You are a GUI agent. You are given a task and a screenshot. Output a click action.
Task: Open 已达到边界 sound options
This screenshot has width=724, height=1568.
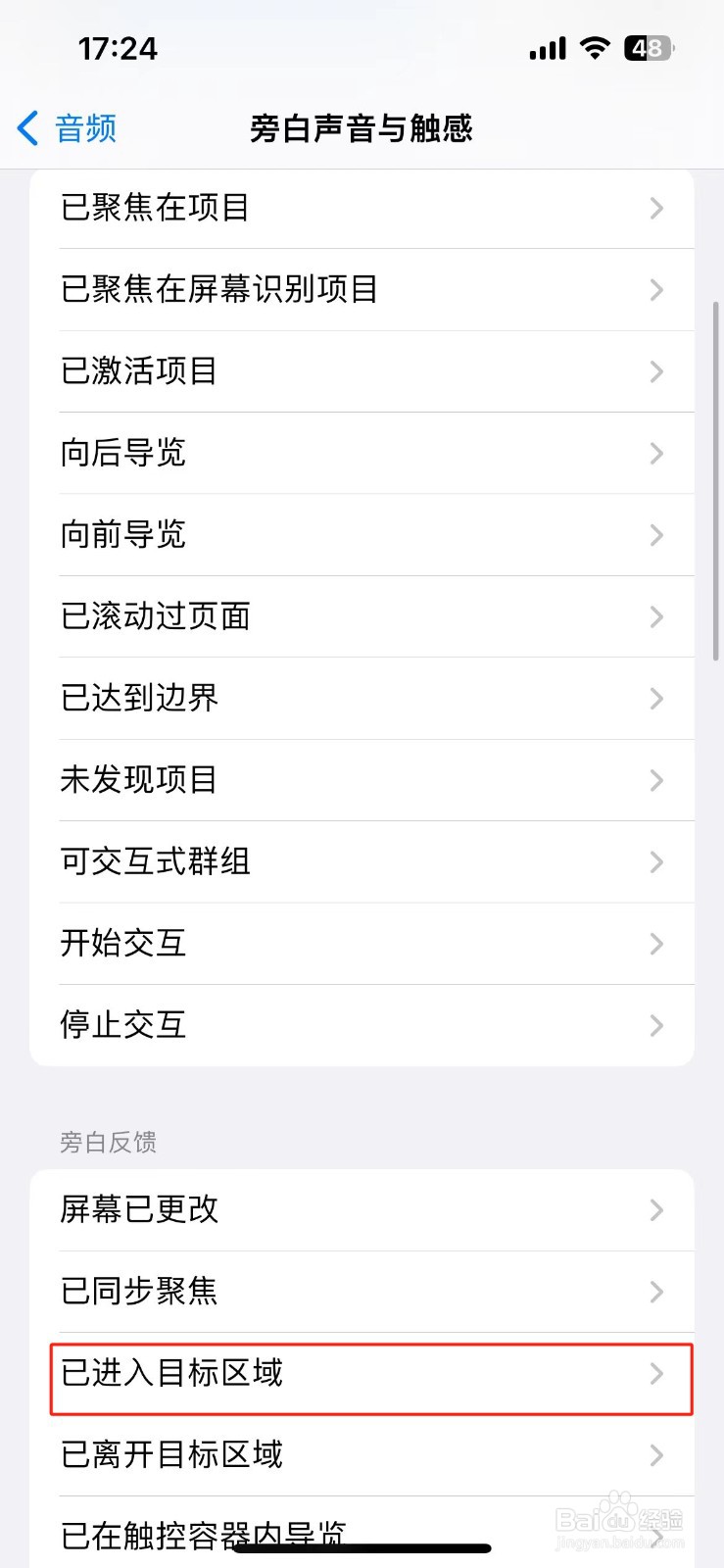point(655,698)
